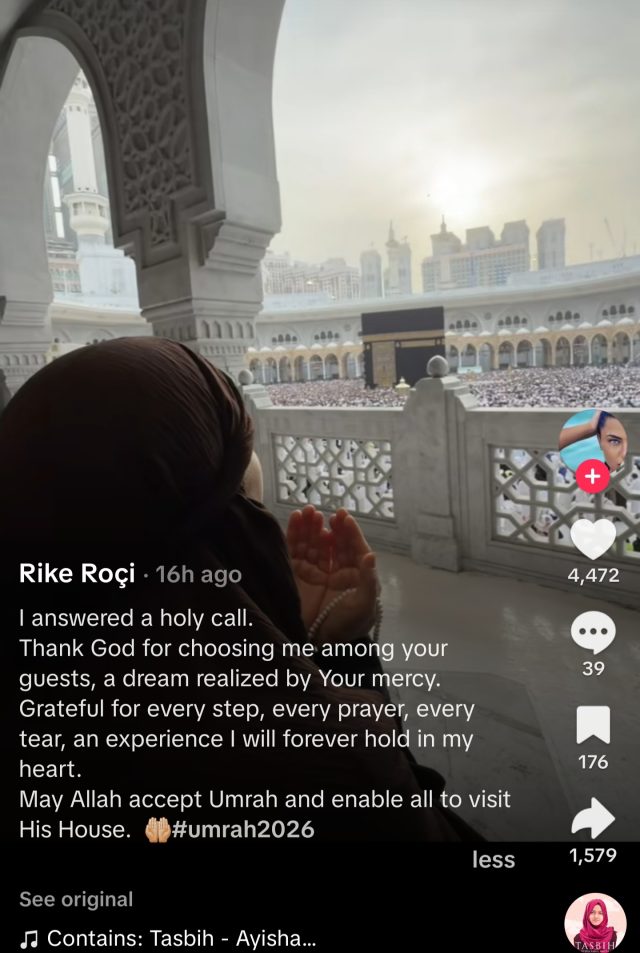
Task: Open the Tasbih sound disc
Action: click(595, 923)
